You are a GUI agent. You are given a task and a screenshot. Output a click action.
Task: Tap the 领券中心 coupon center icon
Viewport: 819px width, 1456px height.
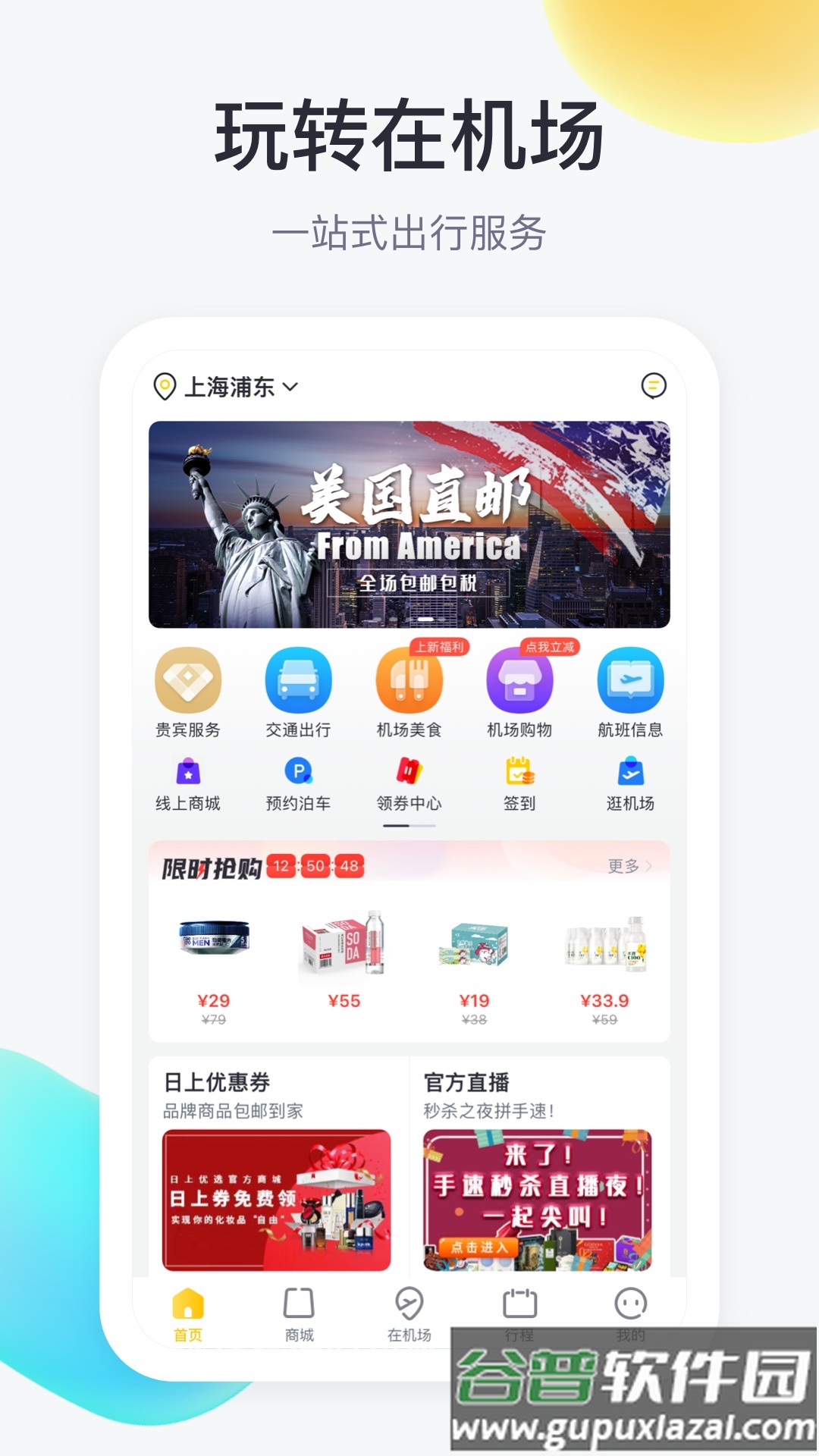(410, 772)
